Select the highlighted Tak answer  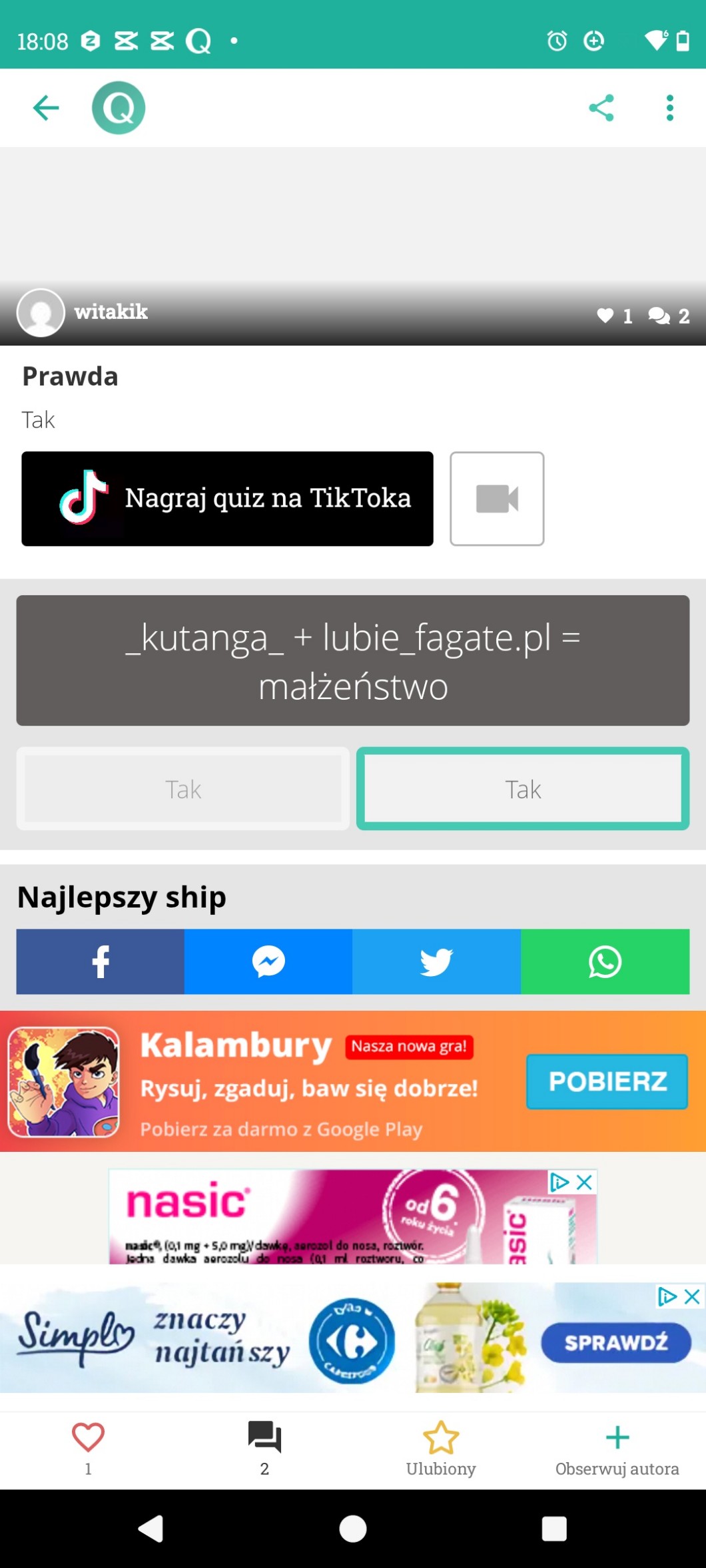tap(523, 789)
